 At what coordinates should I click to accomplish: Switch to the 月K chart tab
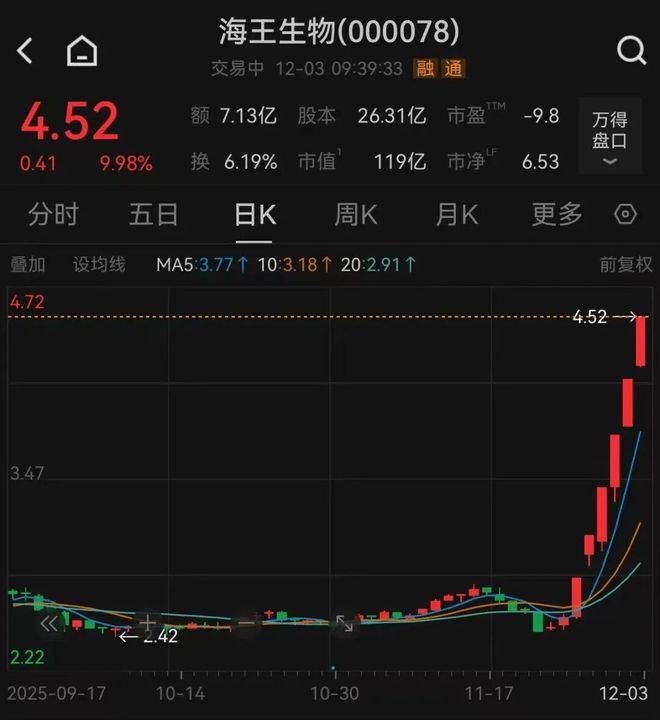[x=456, y=214]
